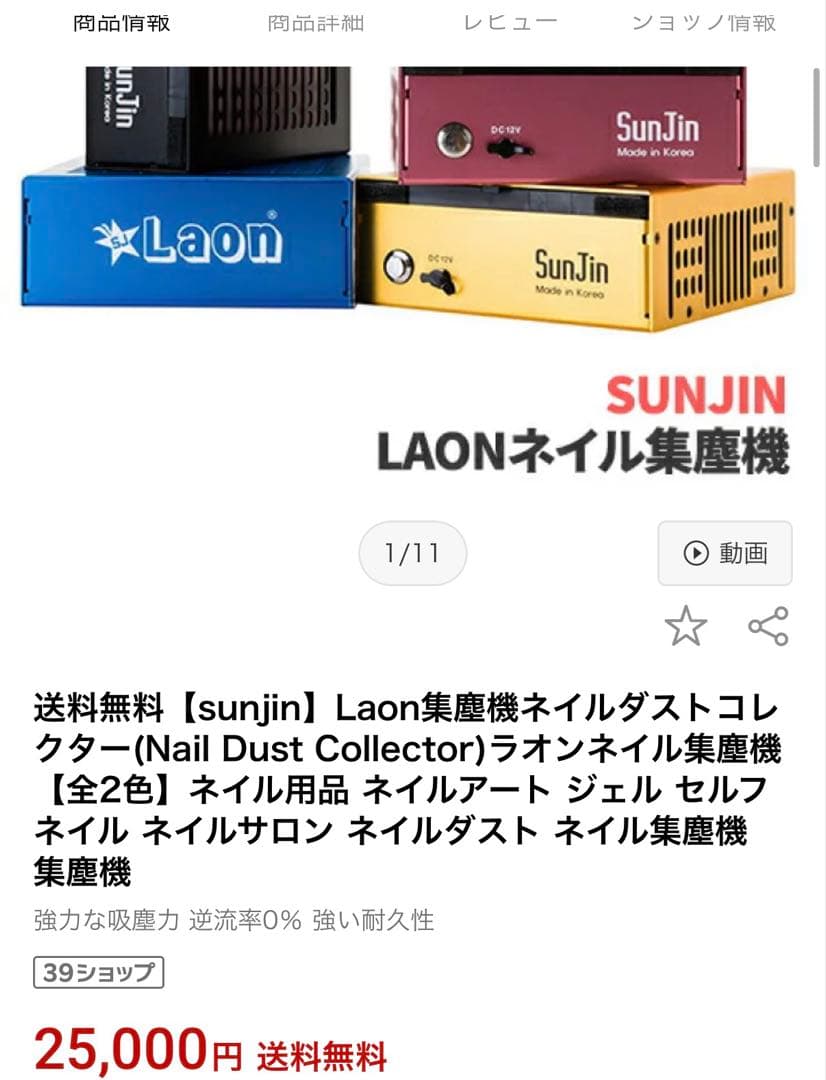Click the 動画 video button
The width and height of the screenshot is (826, 1080).
coord(724,553)
